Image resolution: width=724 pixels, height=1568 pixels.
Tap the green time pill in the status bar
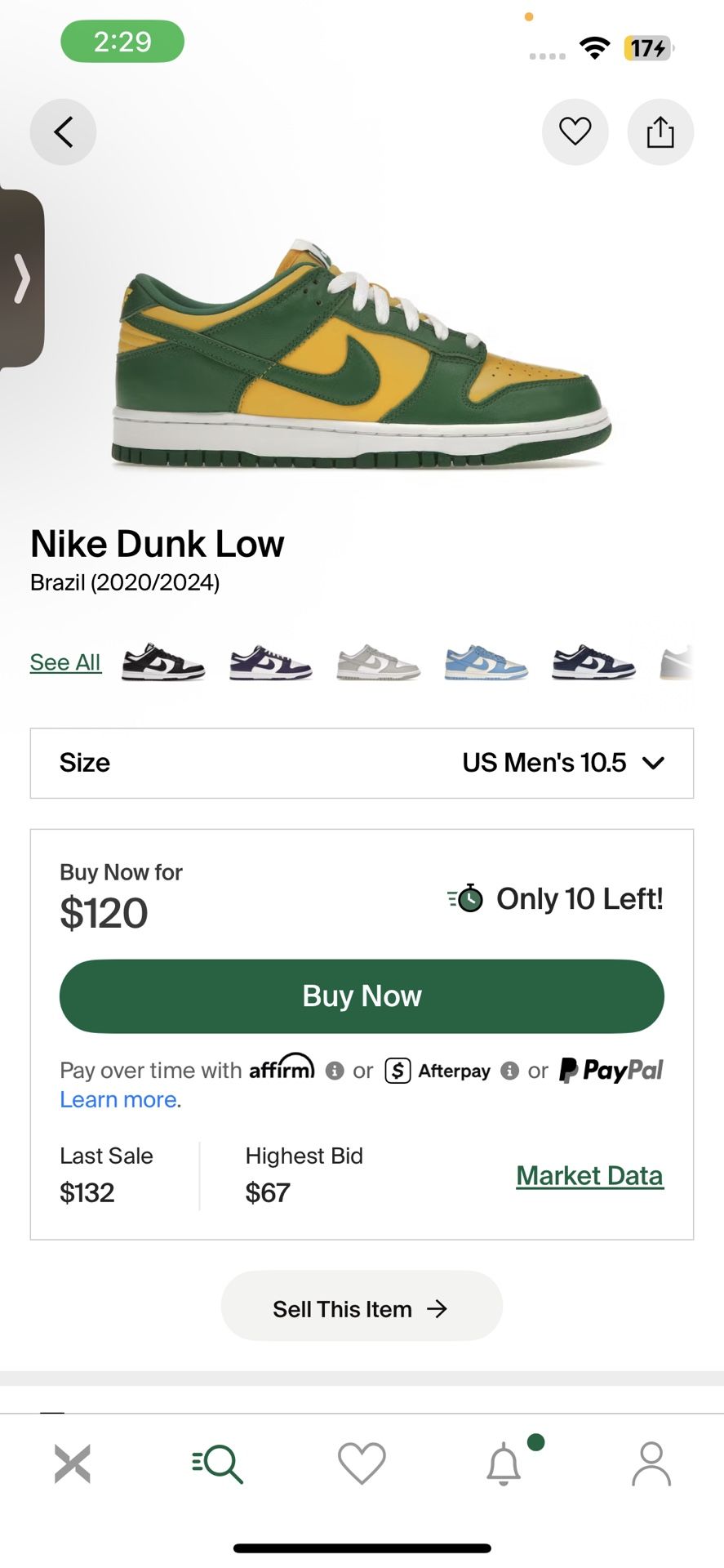[122, 41]
